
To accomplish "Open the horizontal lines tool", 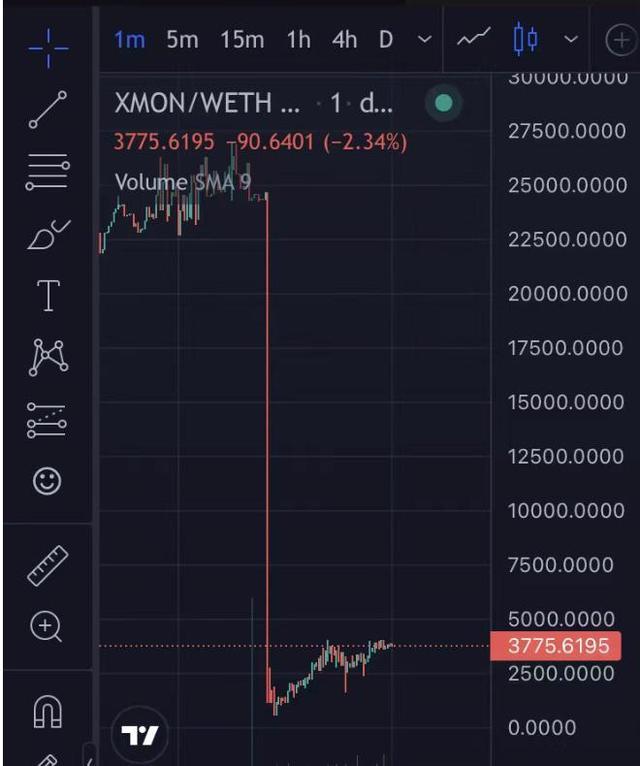I will click(47, 172).
